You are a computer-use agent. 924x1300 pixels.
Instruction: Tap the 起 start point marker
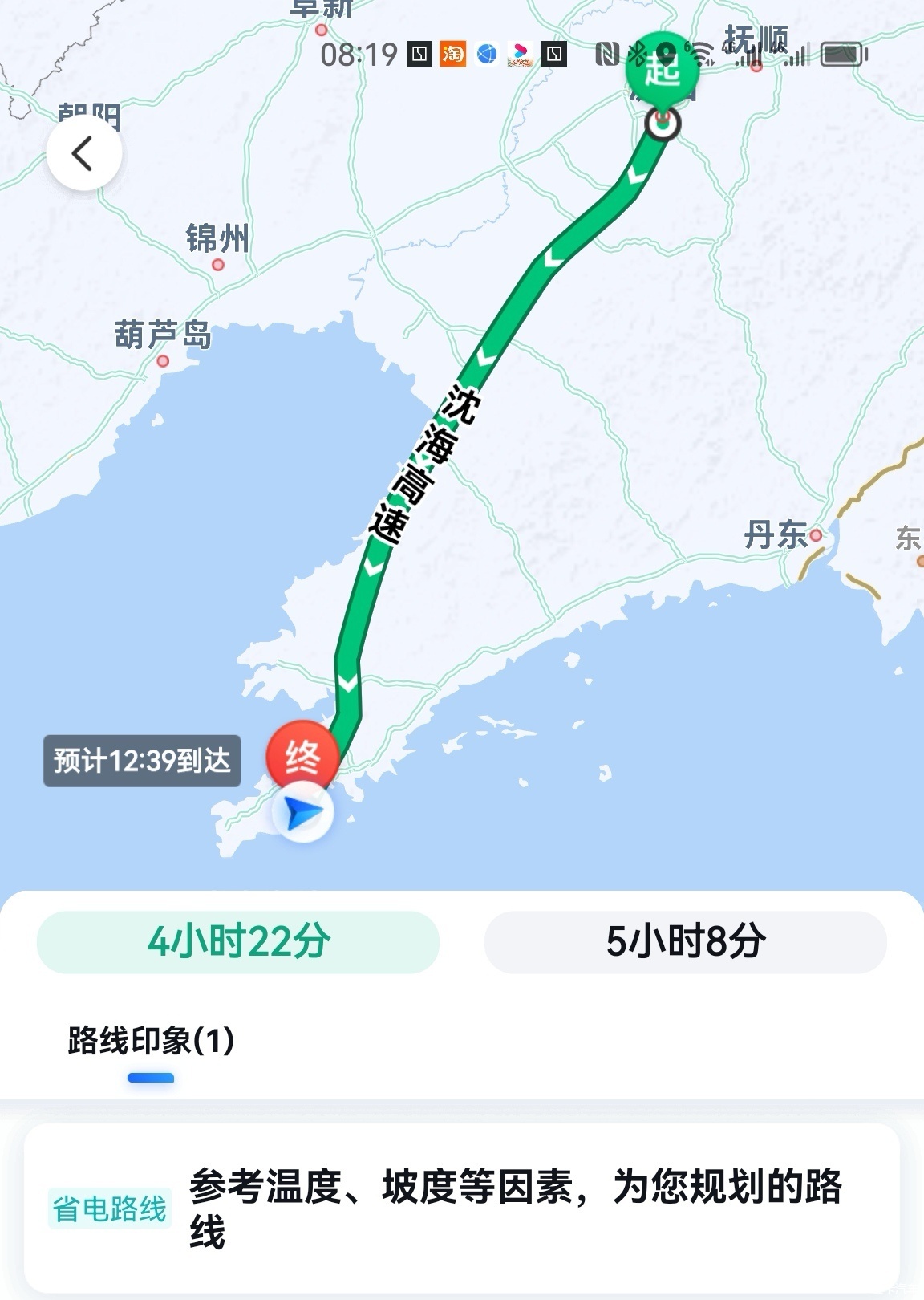(x=662, y=71)
